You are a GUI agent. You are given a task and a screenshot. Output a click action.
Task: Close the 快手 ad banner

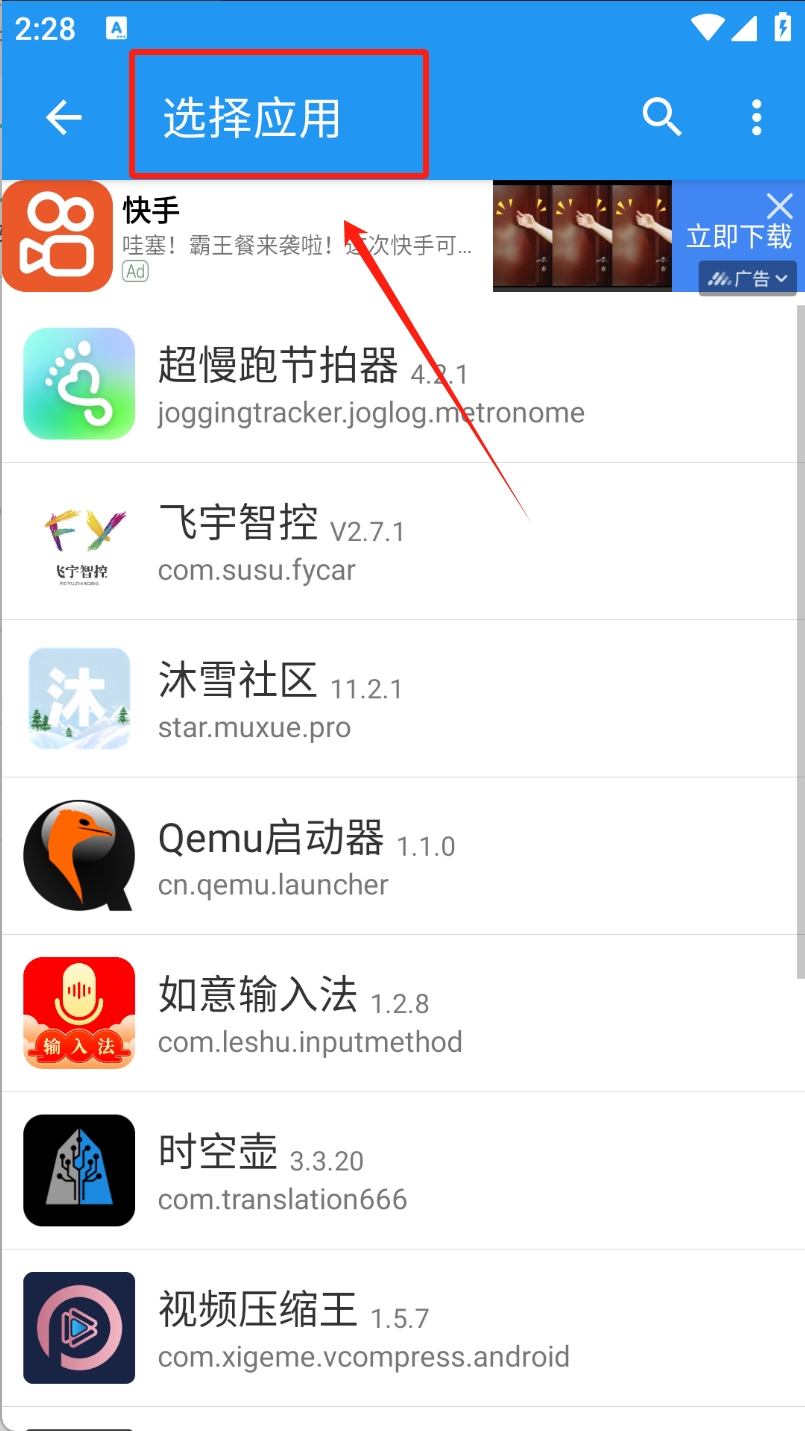tap(779, 206)
